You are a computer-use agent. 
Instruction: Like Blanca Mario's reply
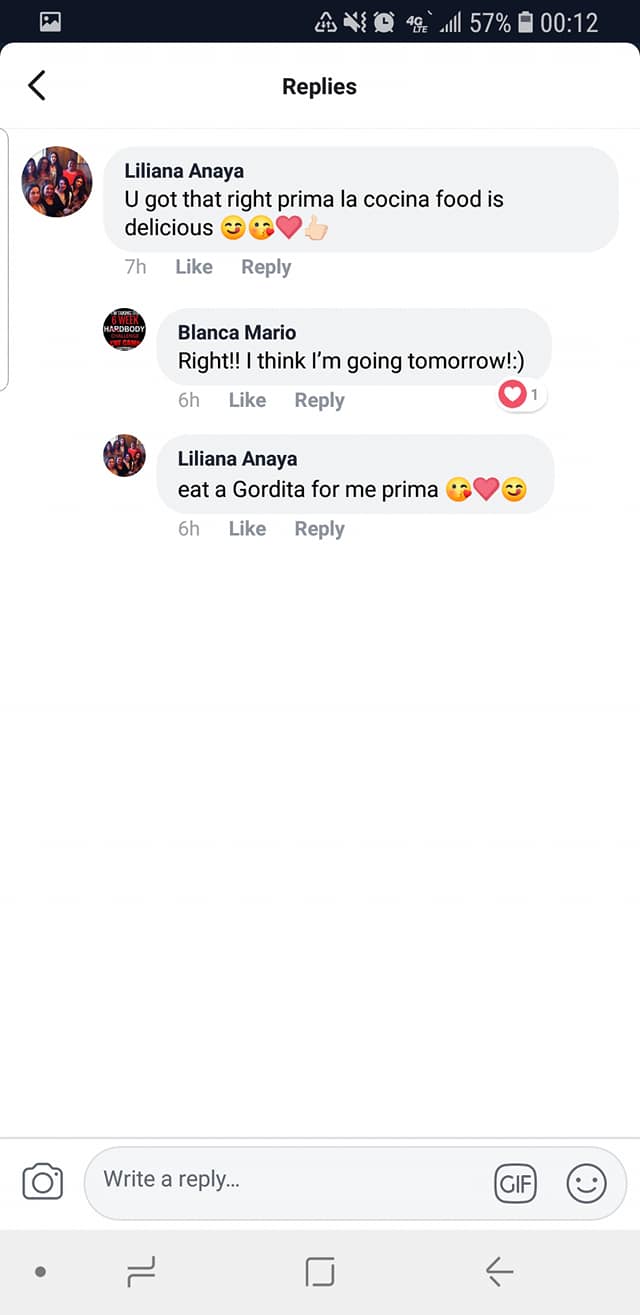247,400
